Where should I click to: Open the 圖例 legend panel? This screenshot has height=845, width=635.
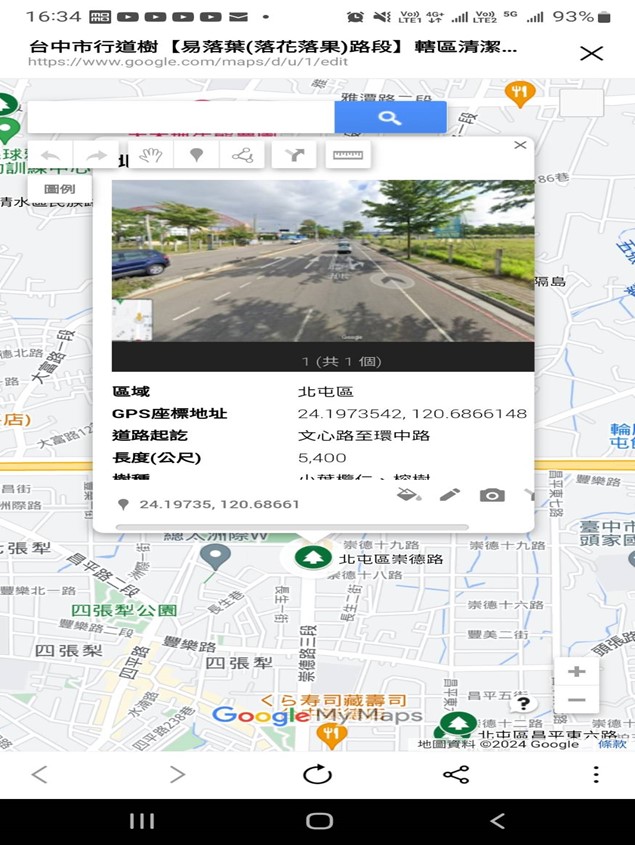(x=59, y=188)
